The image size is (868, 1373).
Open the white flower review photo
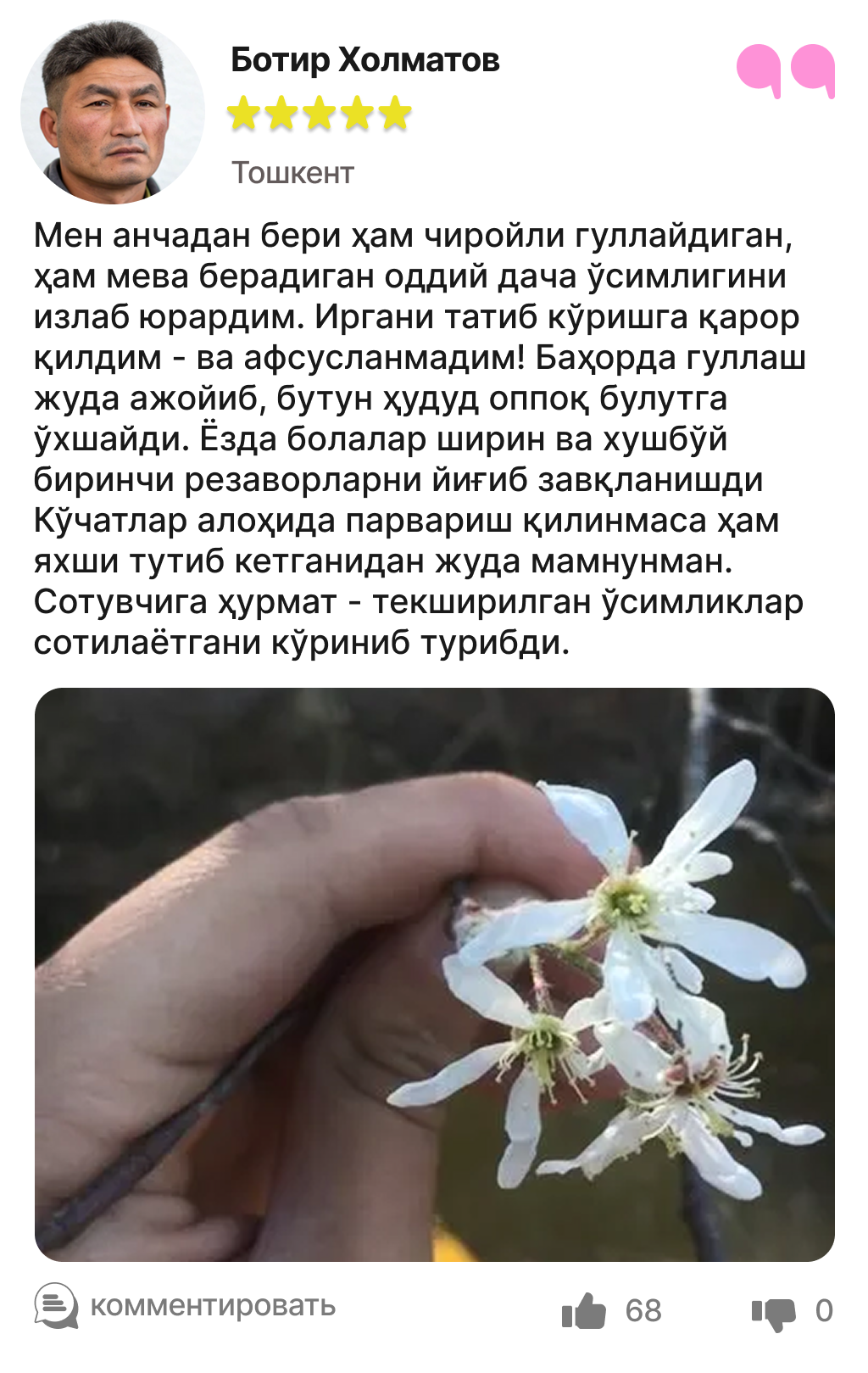(x=434, y=974)
